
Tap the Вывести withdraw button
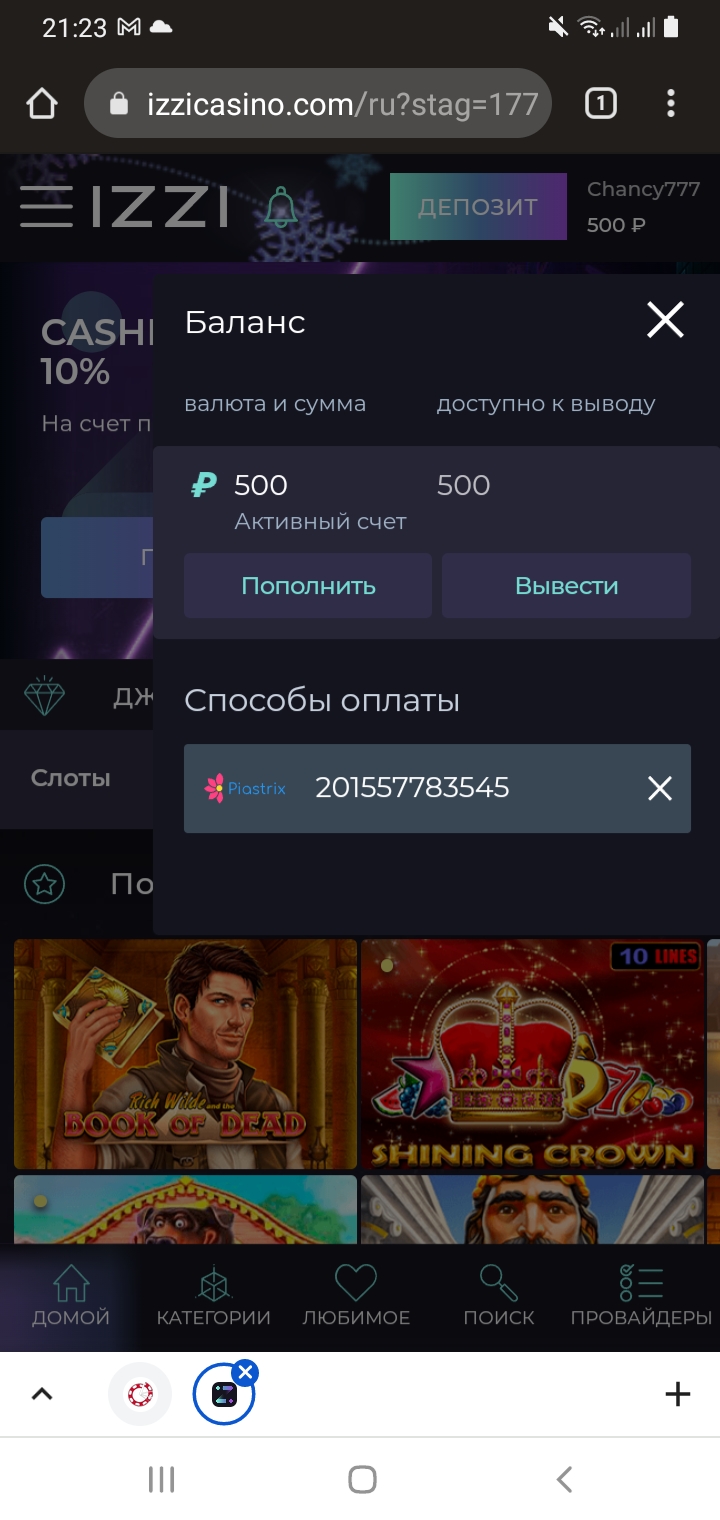(566, 586)
